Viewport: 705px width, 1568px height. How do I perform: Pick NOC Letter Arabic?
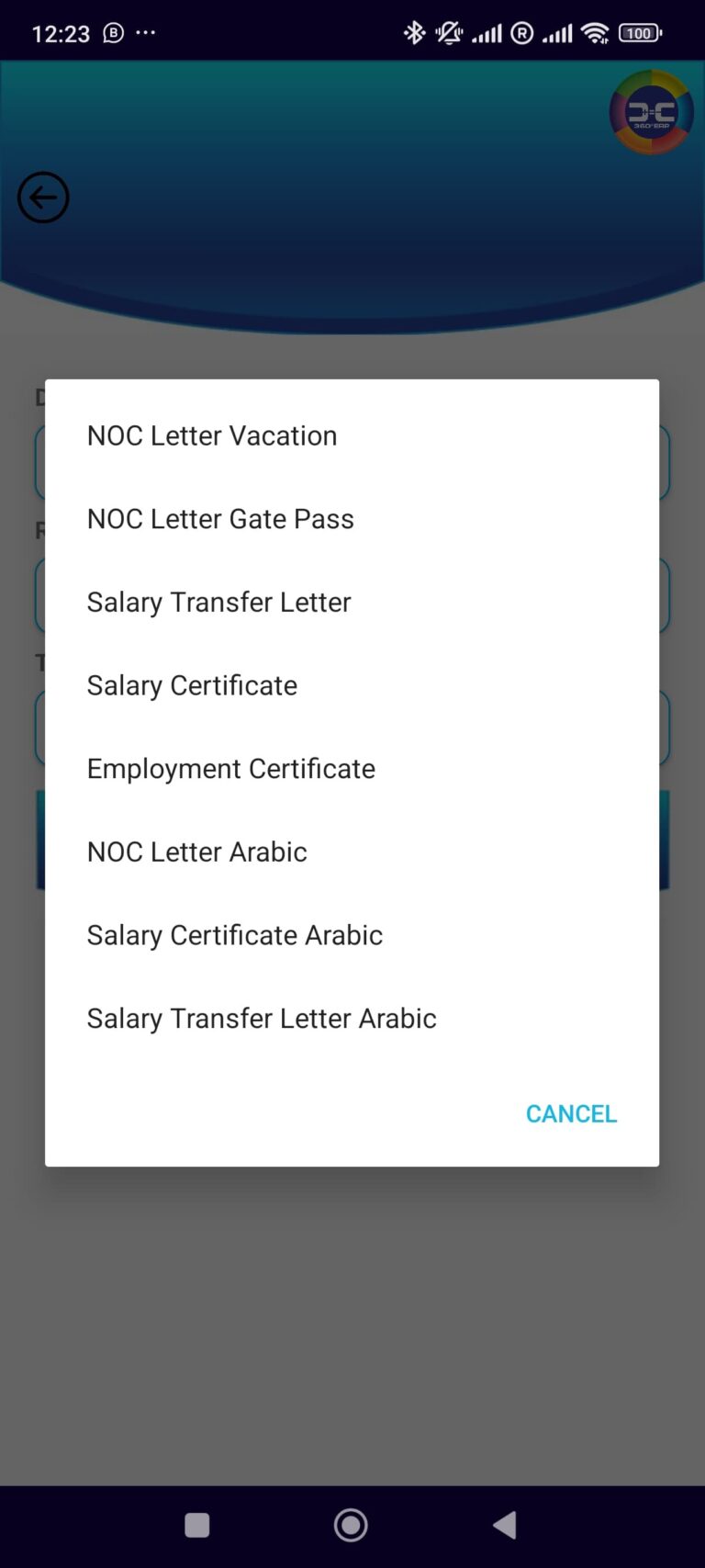tap(196, 852)
